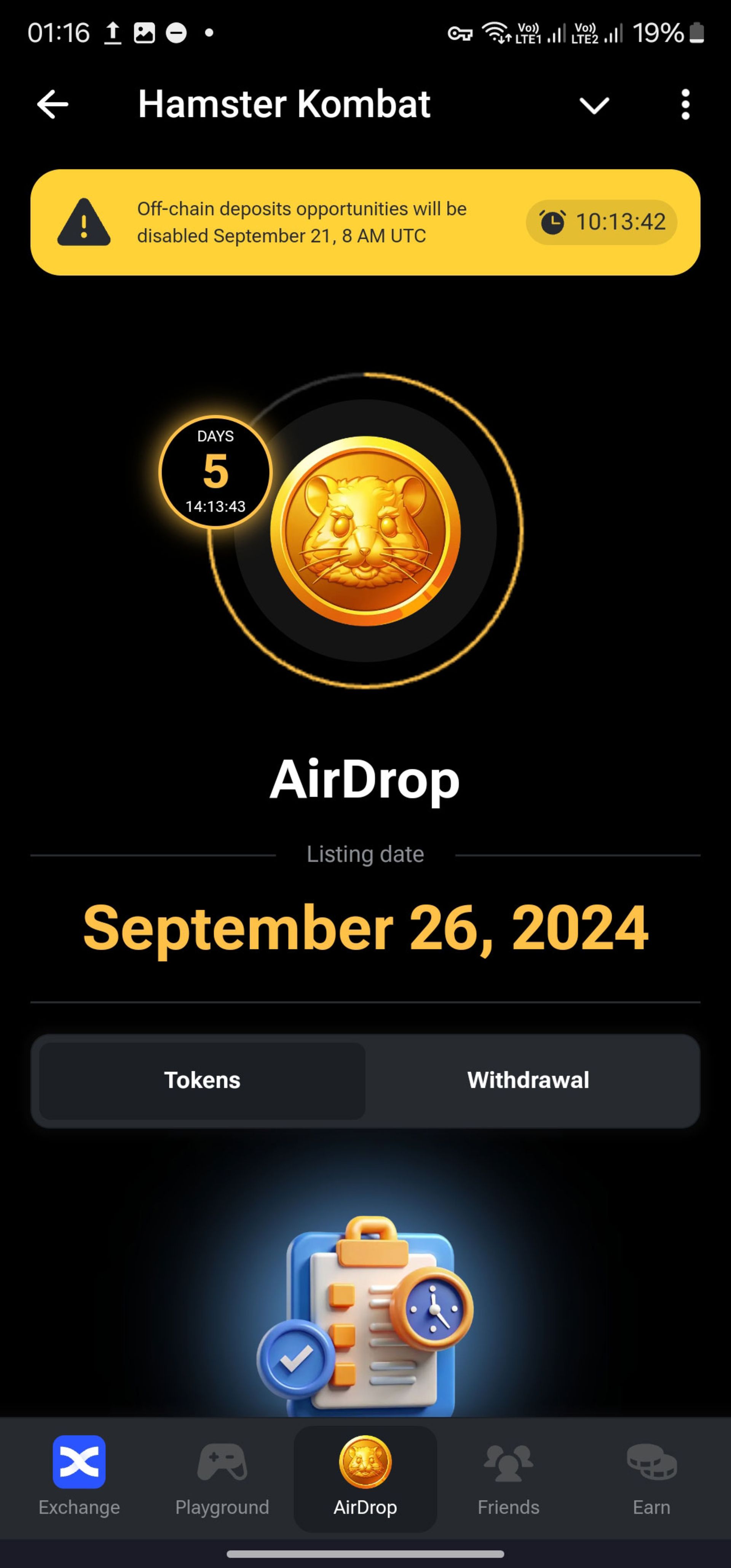Viewport: 731px width, 1568px height.
Task: Open the Earn tab
Action: click(651, 1476)
